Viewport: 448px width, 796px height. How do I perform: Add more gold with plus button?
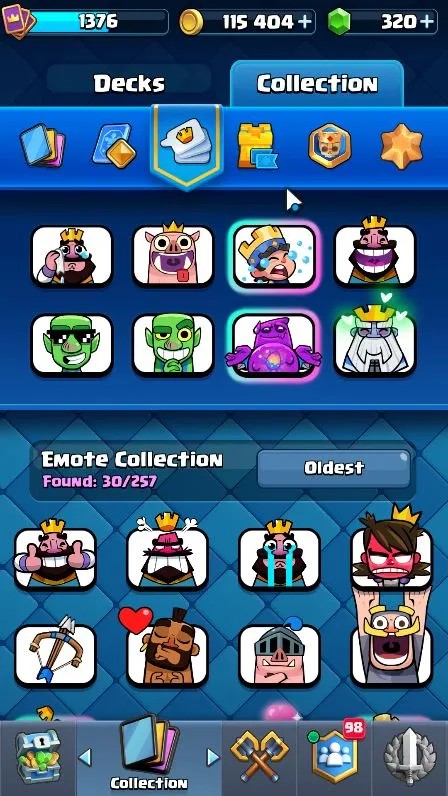(305, 22)
